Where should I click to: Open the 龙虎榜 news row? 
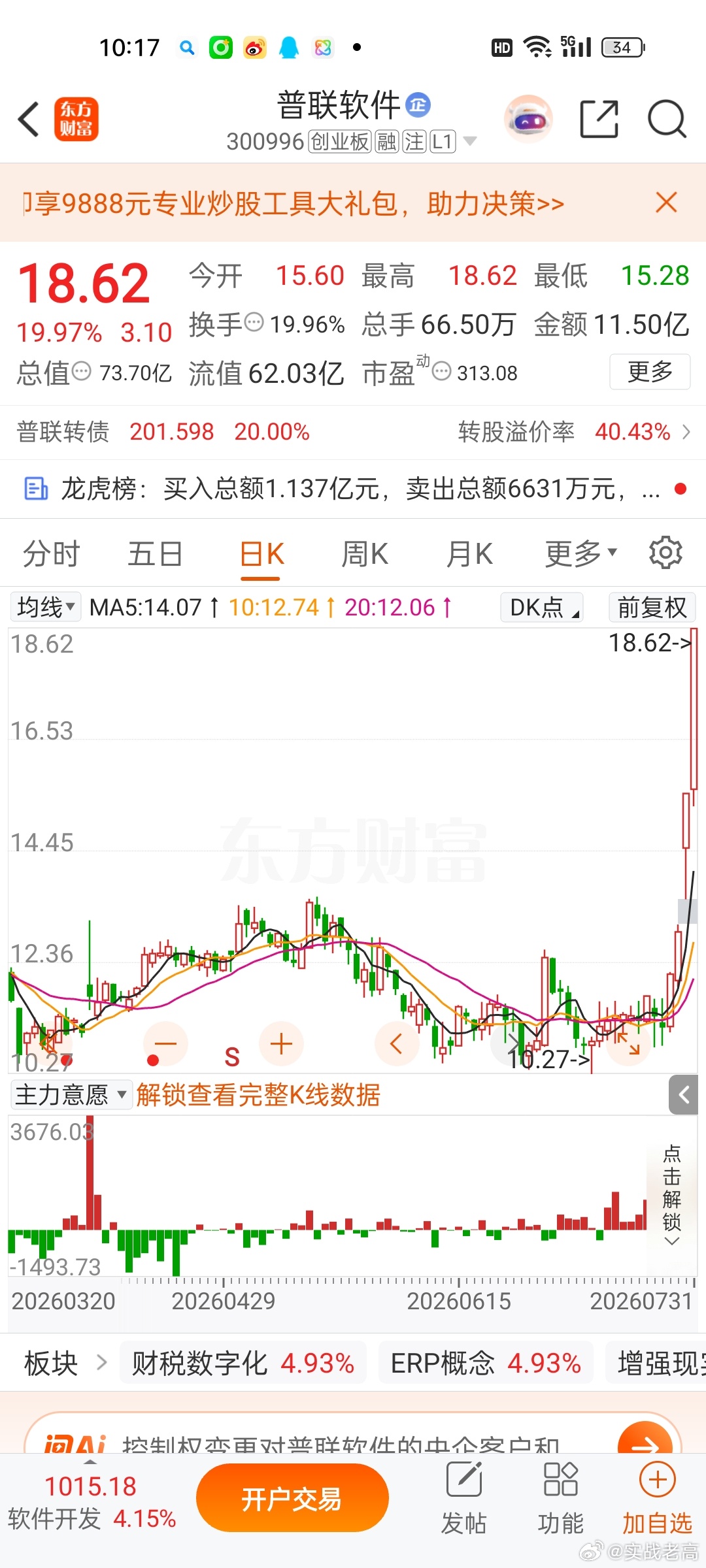coord(353,489)
